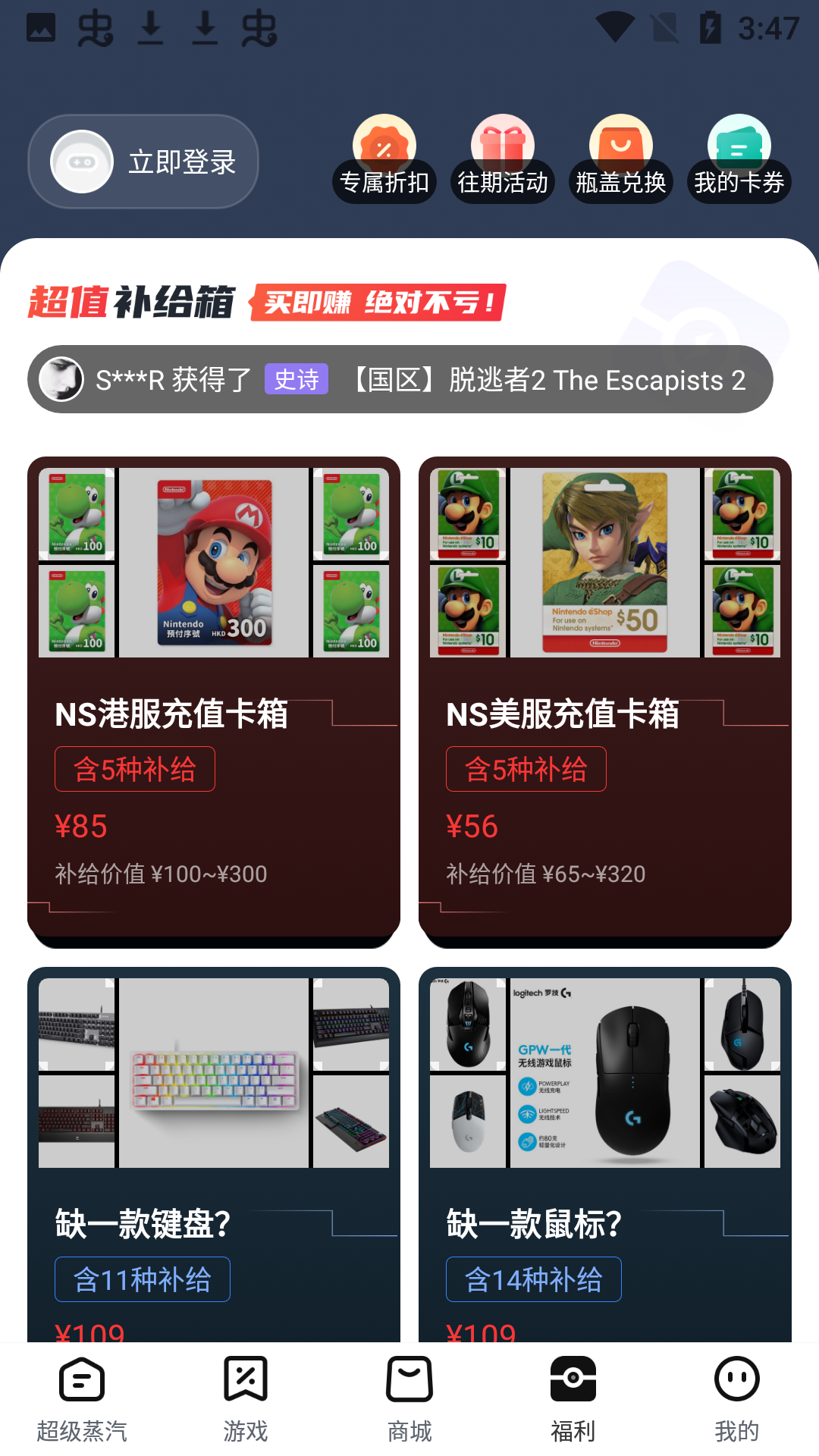Open the 我的 profile tab
The image size is (819, 1456).
pos(737,1399)
